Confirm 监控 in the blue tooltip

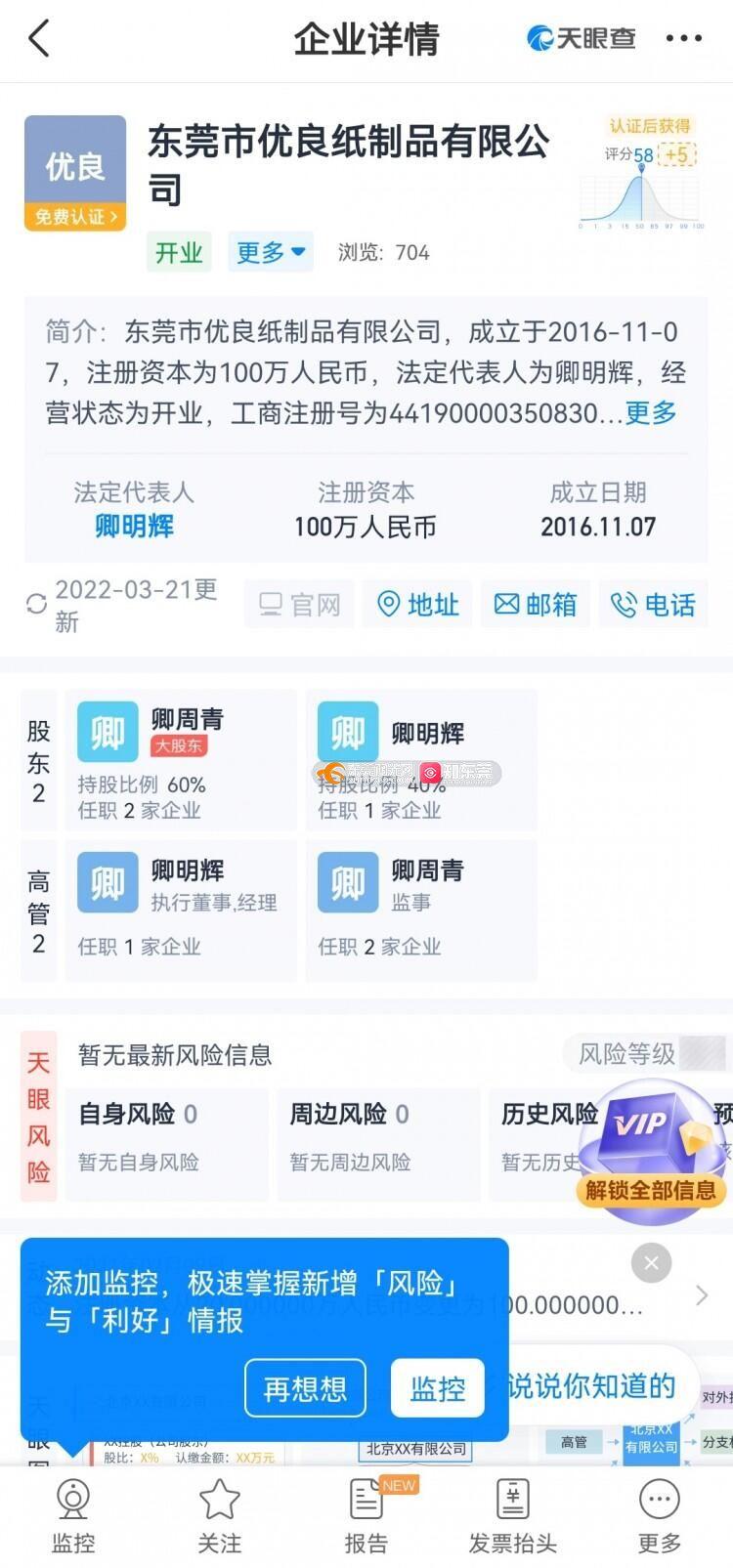coord(437,1387)
